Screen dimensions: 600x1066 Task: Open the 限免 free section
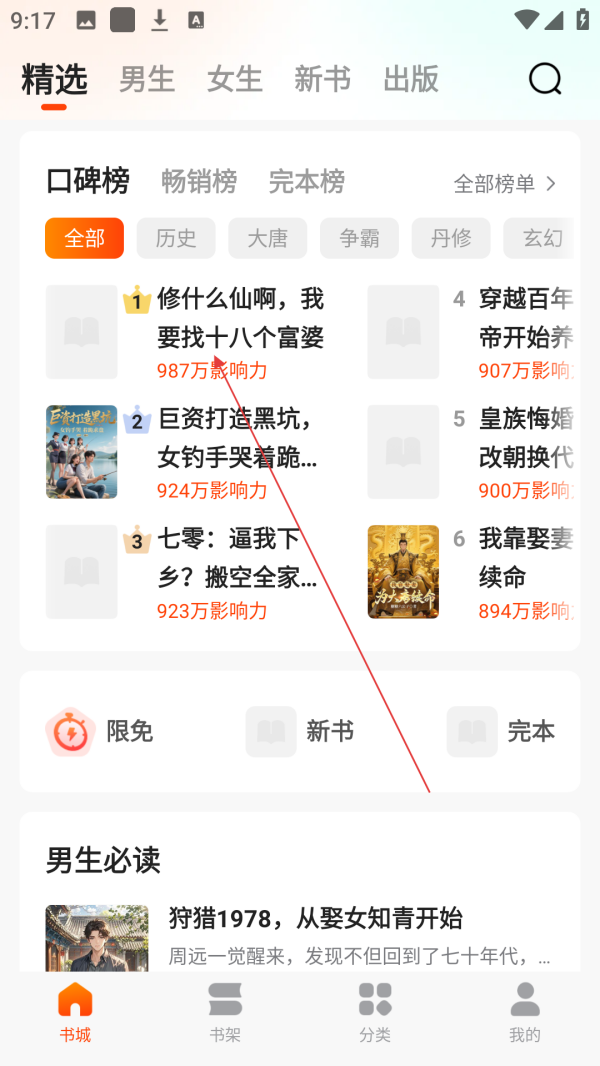(100, 732)
